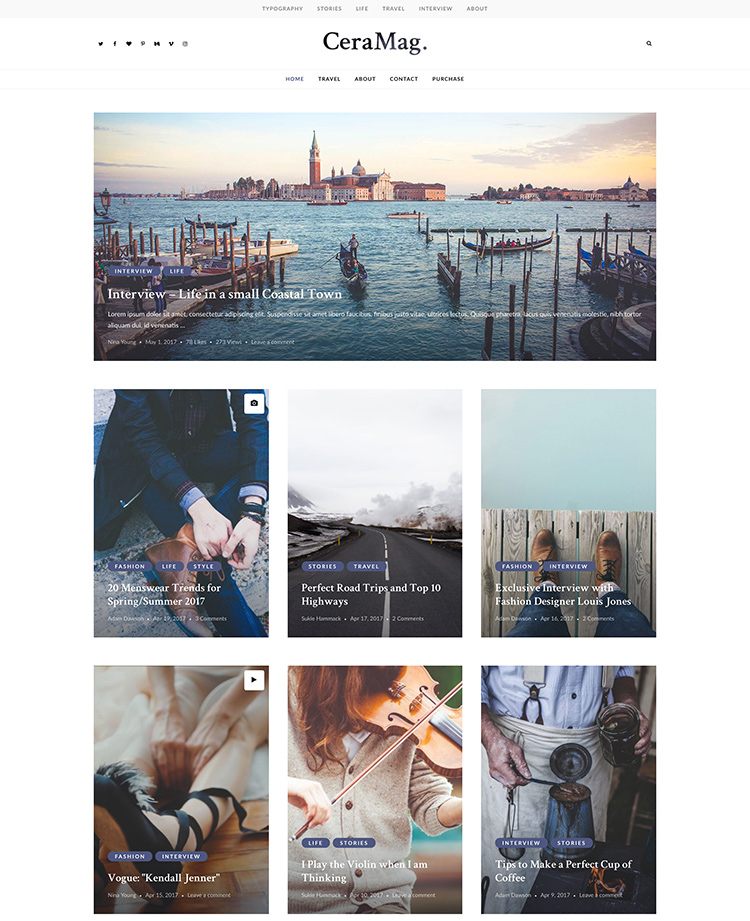Screen dimensions: 750x921
Task: Visit the Facebook social page
Action: pos(114,44)
